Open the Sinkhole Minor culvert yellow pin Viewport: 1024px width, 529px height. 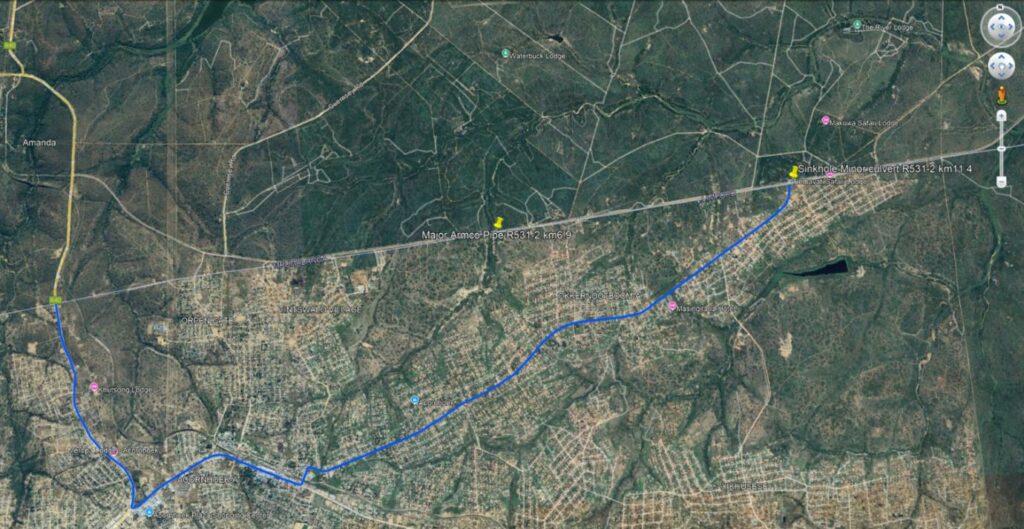[x=794, y=172]
